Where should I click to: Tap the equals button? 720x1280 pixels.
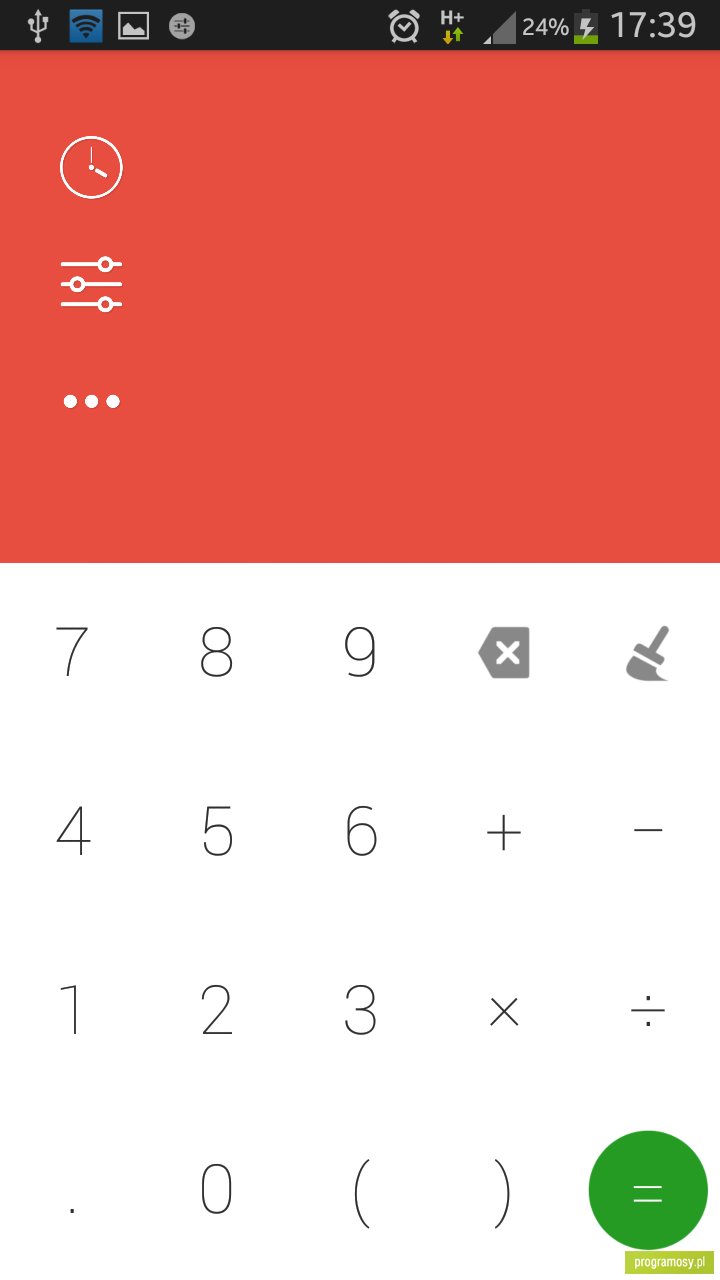coord(648,1190)
